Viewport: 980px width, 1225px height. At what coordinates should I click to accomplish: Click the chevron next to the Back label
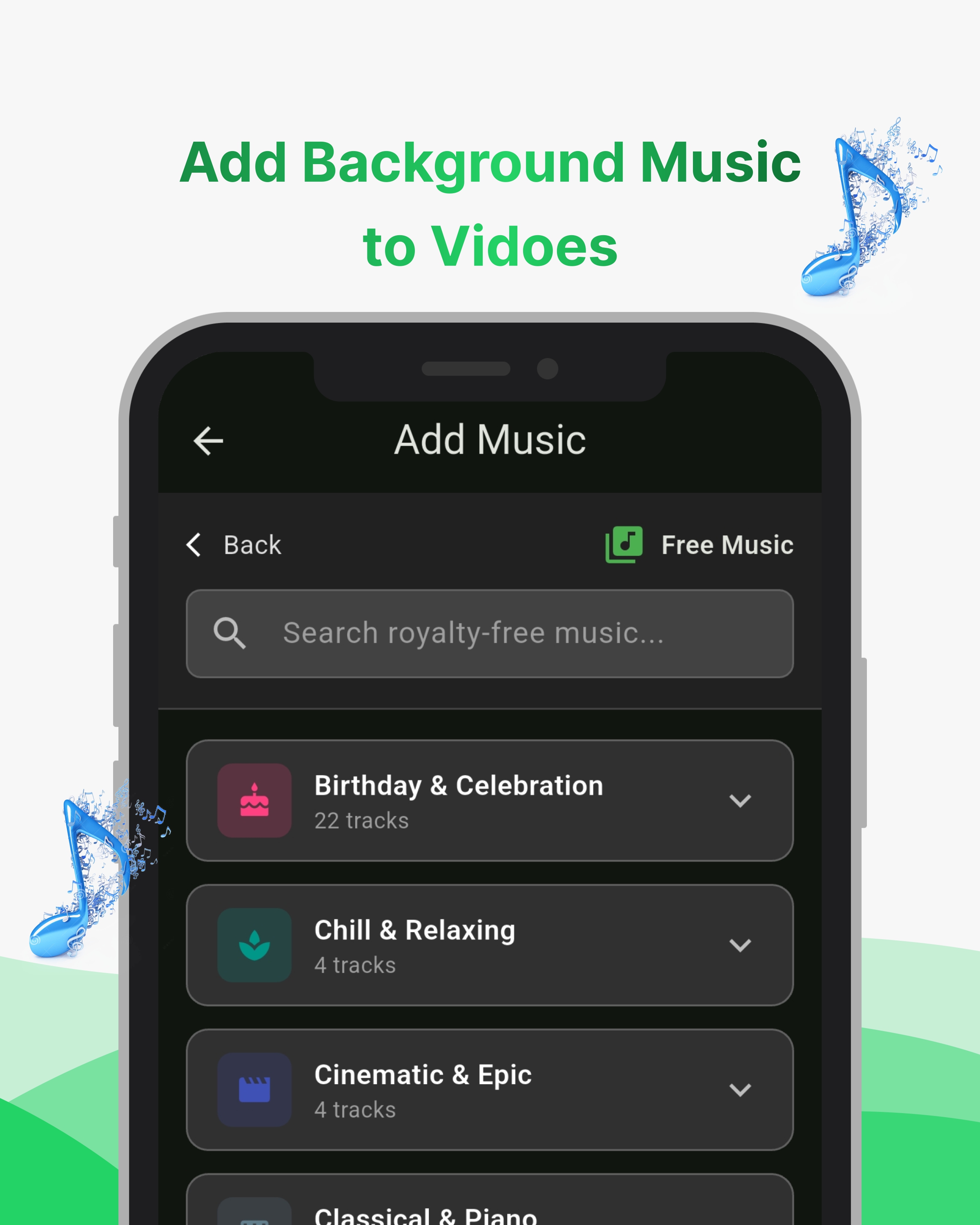pyautogui.click(x=193, y=545)
